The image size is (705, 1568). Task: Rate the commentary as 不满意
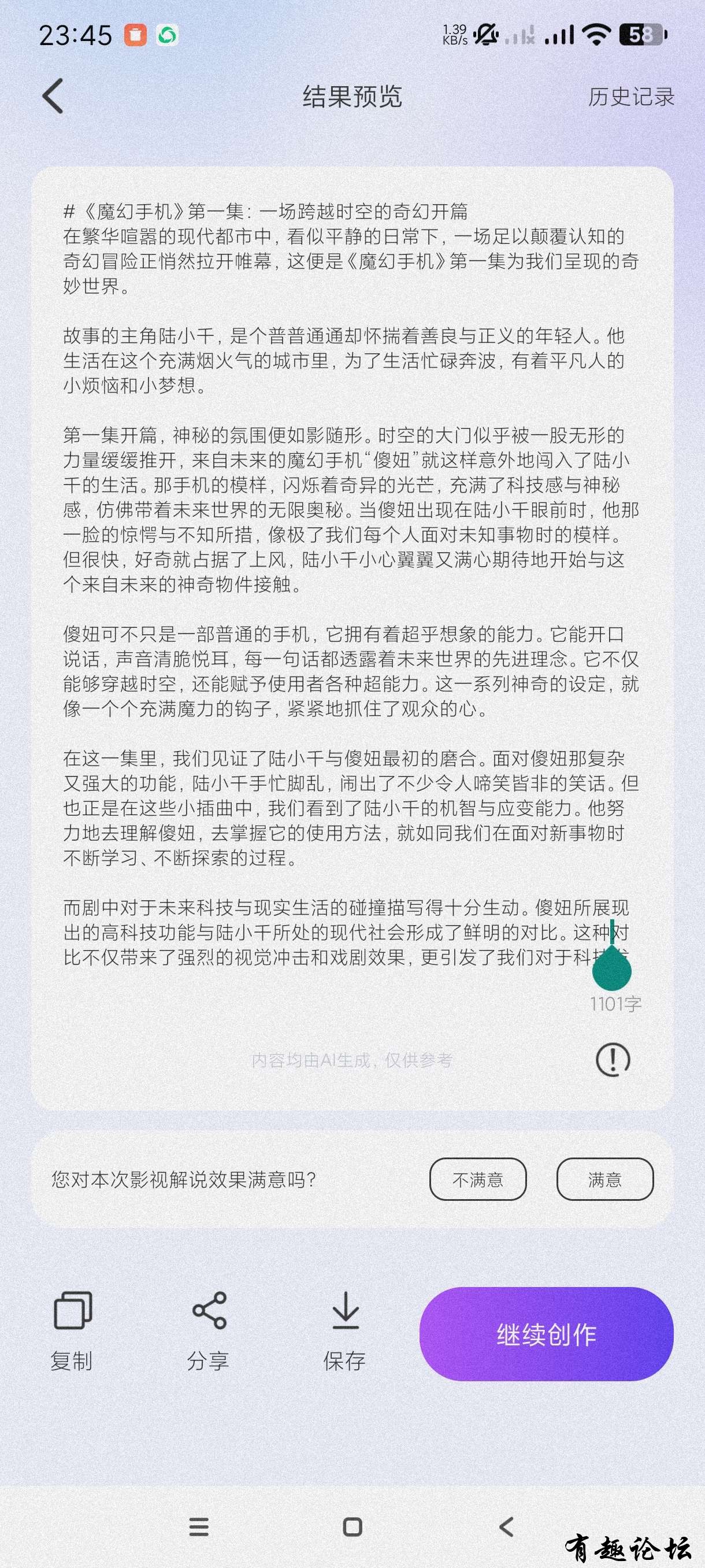click(477, 1179)
